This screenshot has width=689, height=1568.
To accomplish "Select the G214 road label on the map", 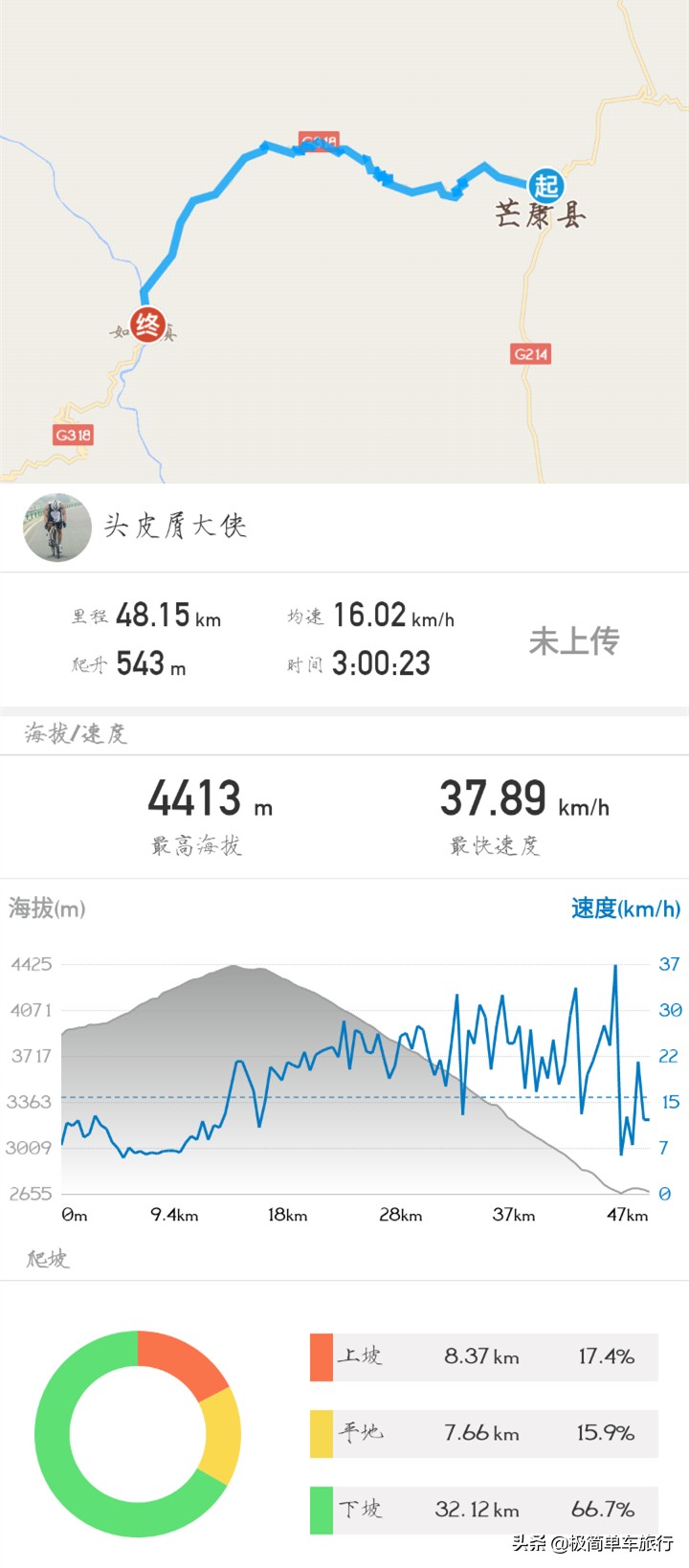I will (x=532, y=355).
